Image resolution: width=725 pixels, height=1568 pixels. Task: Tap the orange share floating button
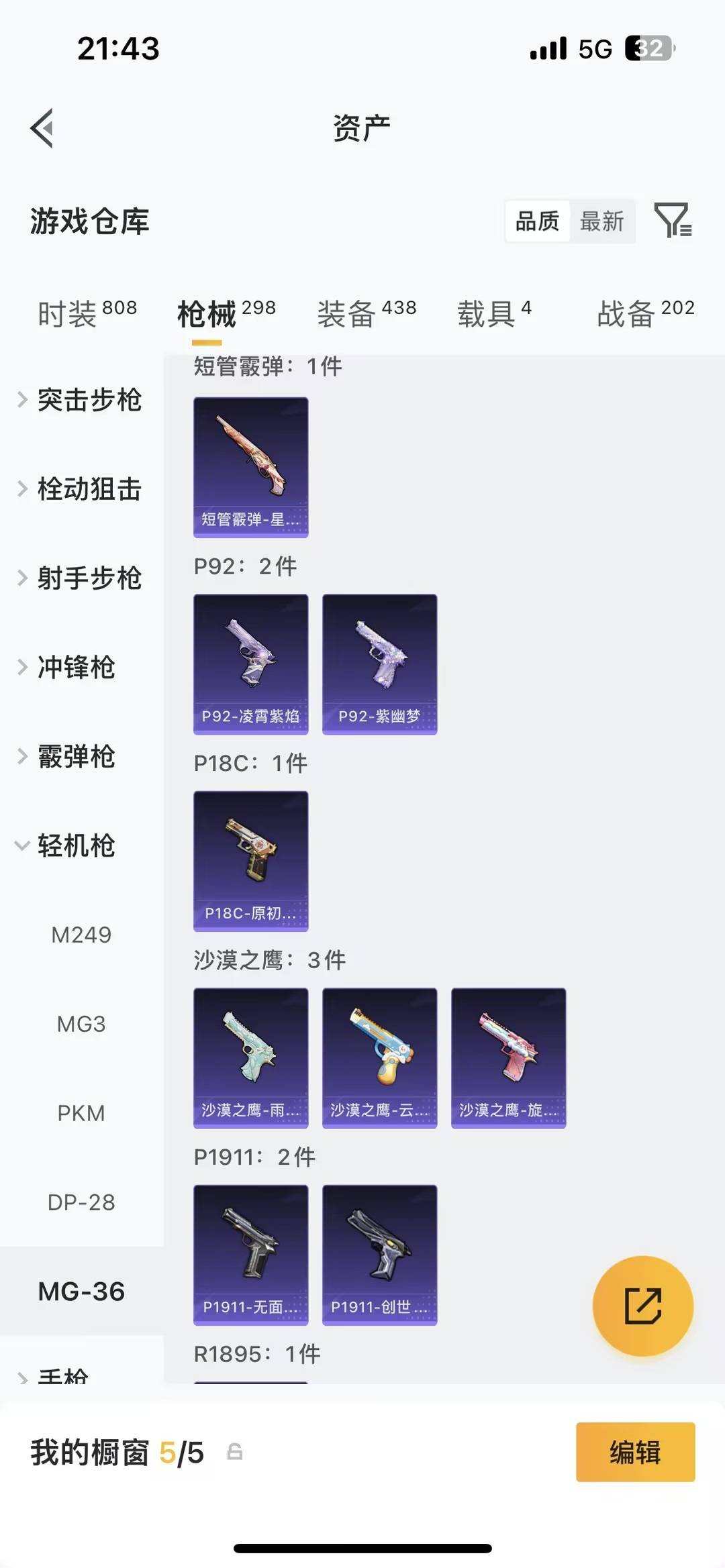coord(643,1304)
